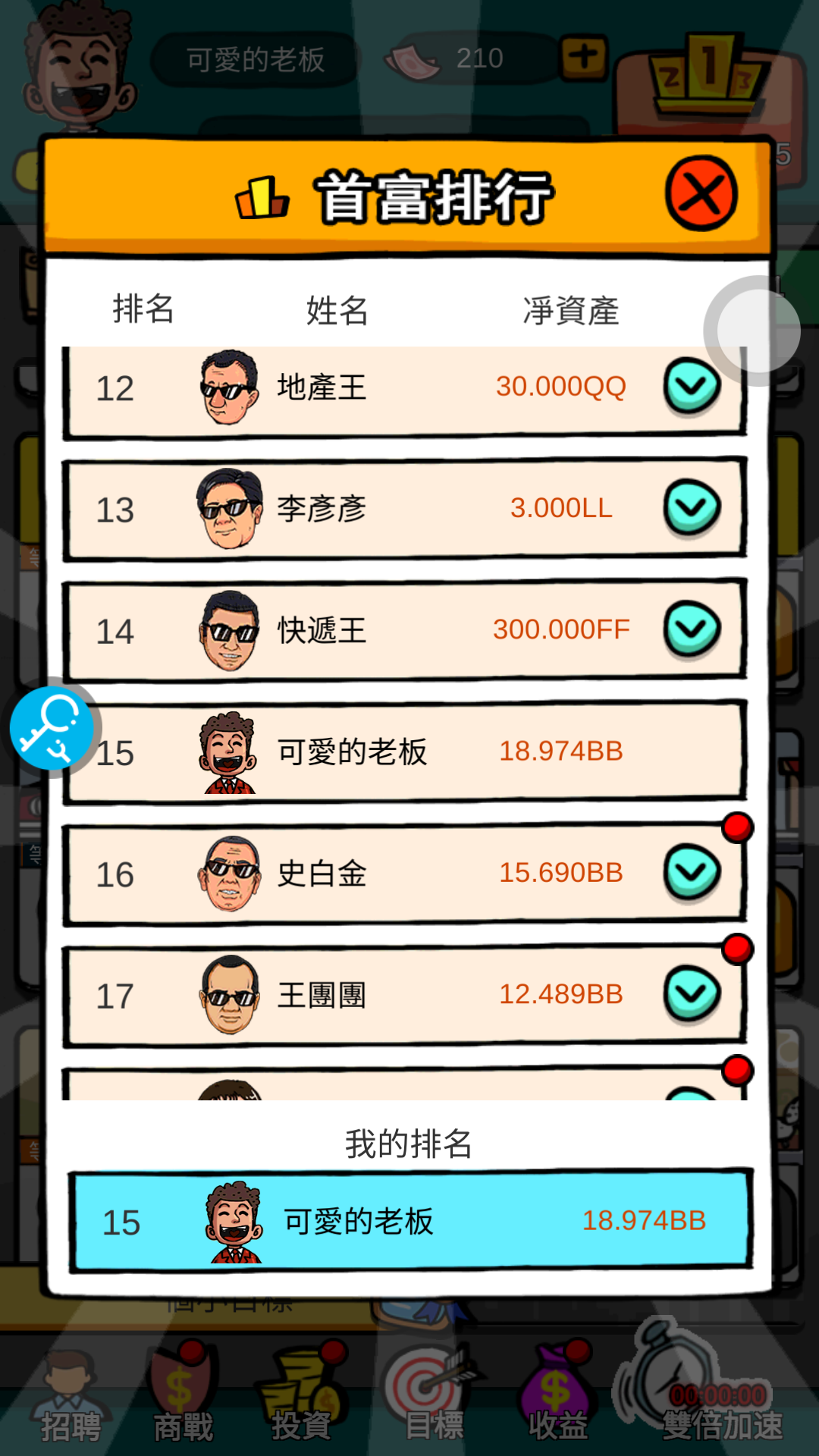Expand details for 李彥彥

[x=692, y=507]
